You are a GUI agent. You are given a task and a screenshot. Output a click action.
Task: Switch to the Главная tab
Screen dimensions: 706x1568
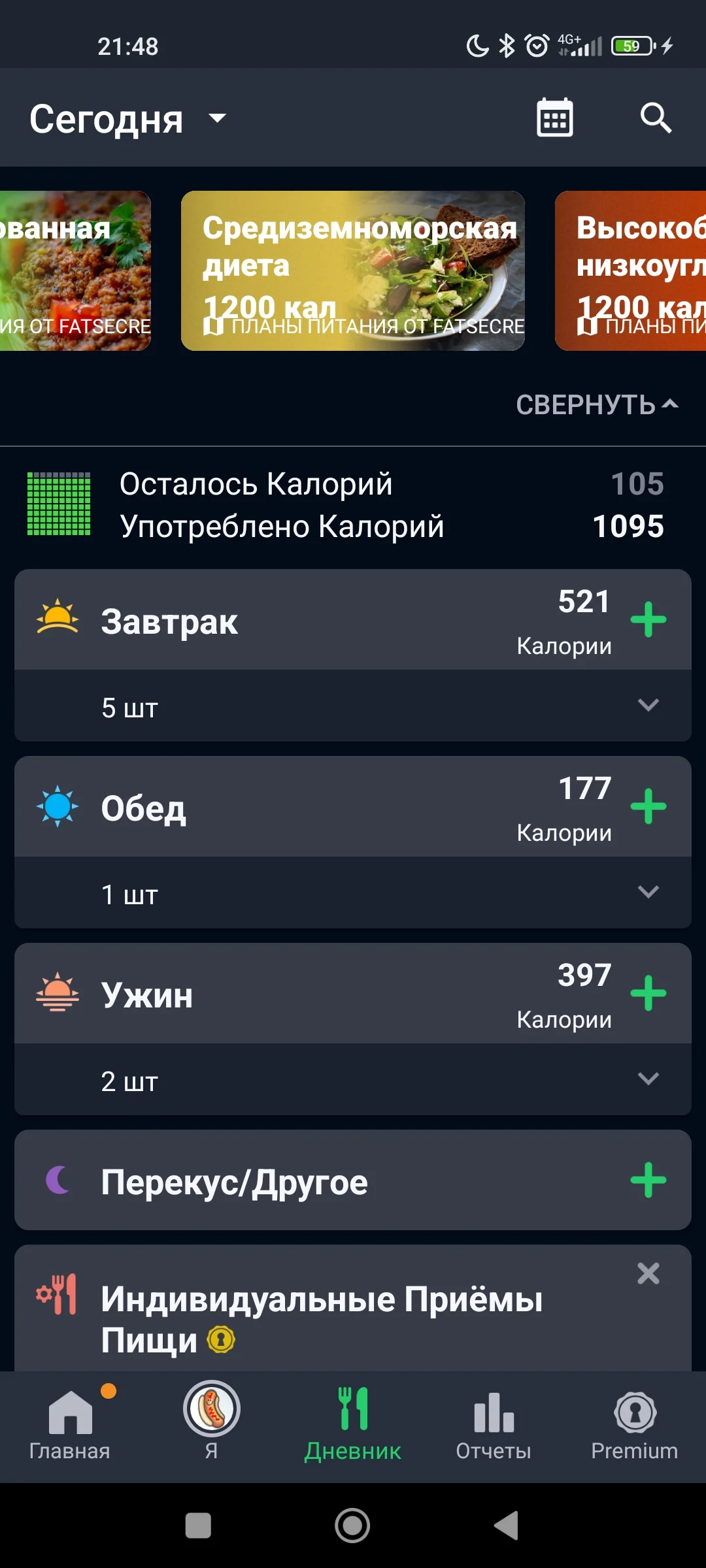tap(70, 1423)
